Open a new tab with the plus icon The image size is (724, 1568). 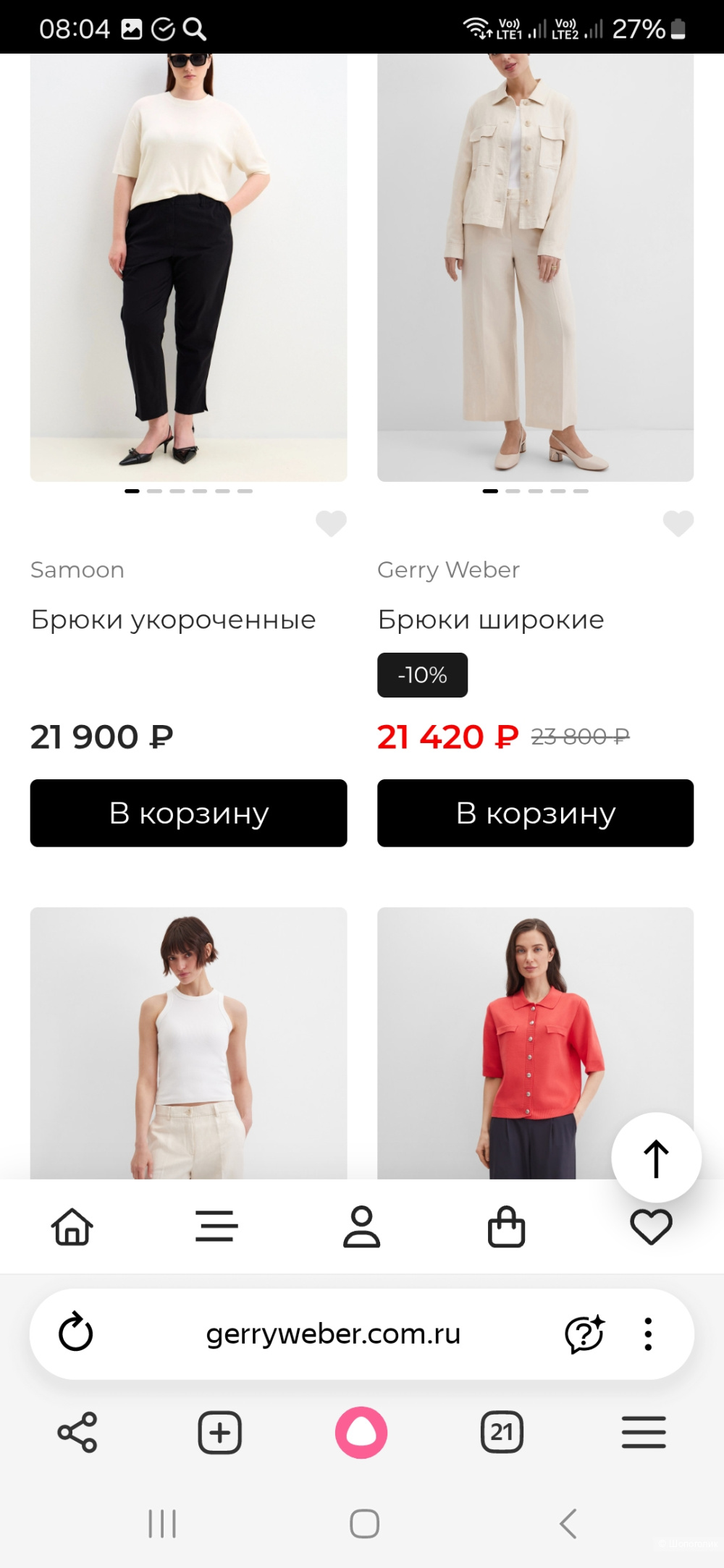[219, 1433]
